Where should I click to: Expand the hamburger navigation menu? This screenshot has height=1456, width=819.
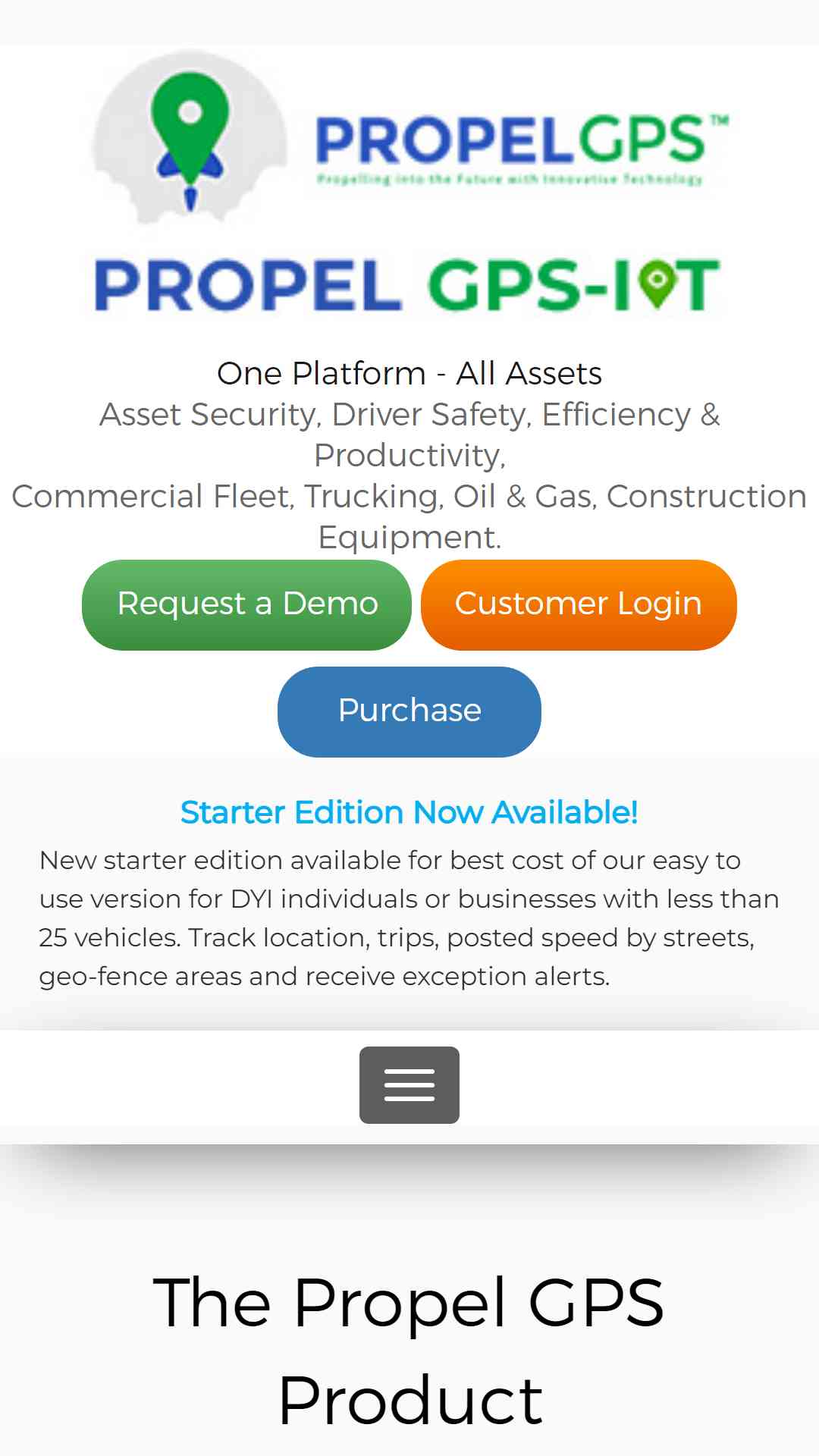coord(409,1085)
